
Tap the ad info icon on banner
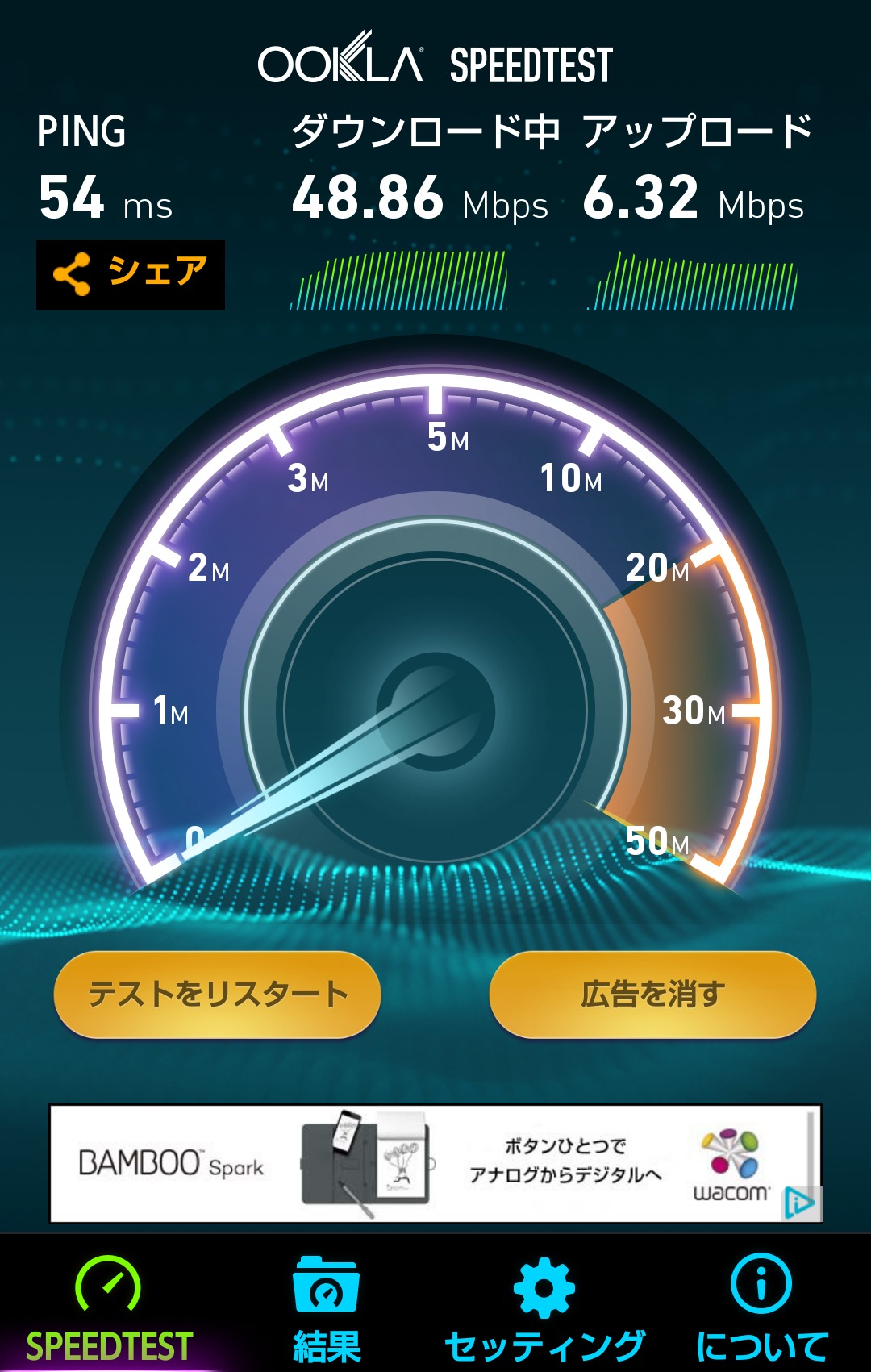pos(800,1203)
